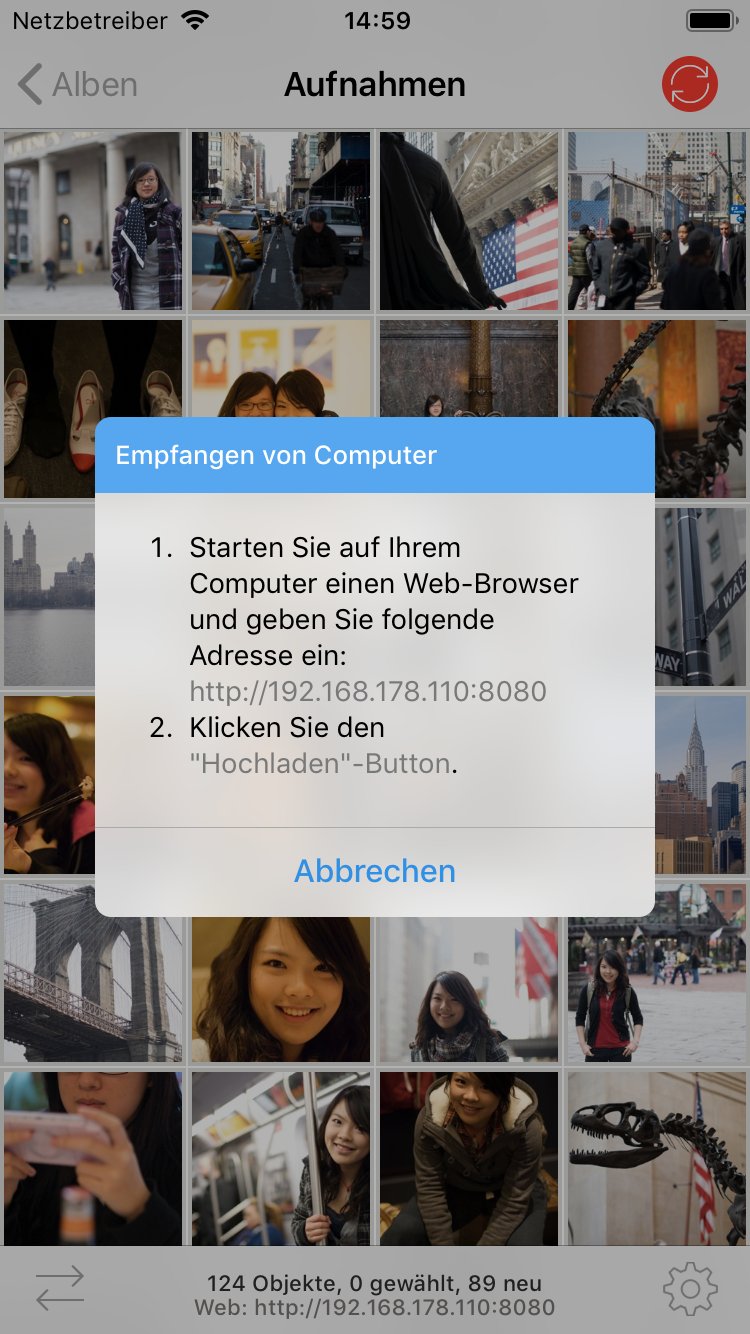This screenshot has width=750, height=1334.
Task: Open the American flag building photo
Action: pyautogui.click(x=469, y=220)
